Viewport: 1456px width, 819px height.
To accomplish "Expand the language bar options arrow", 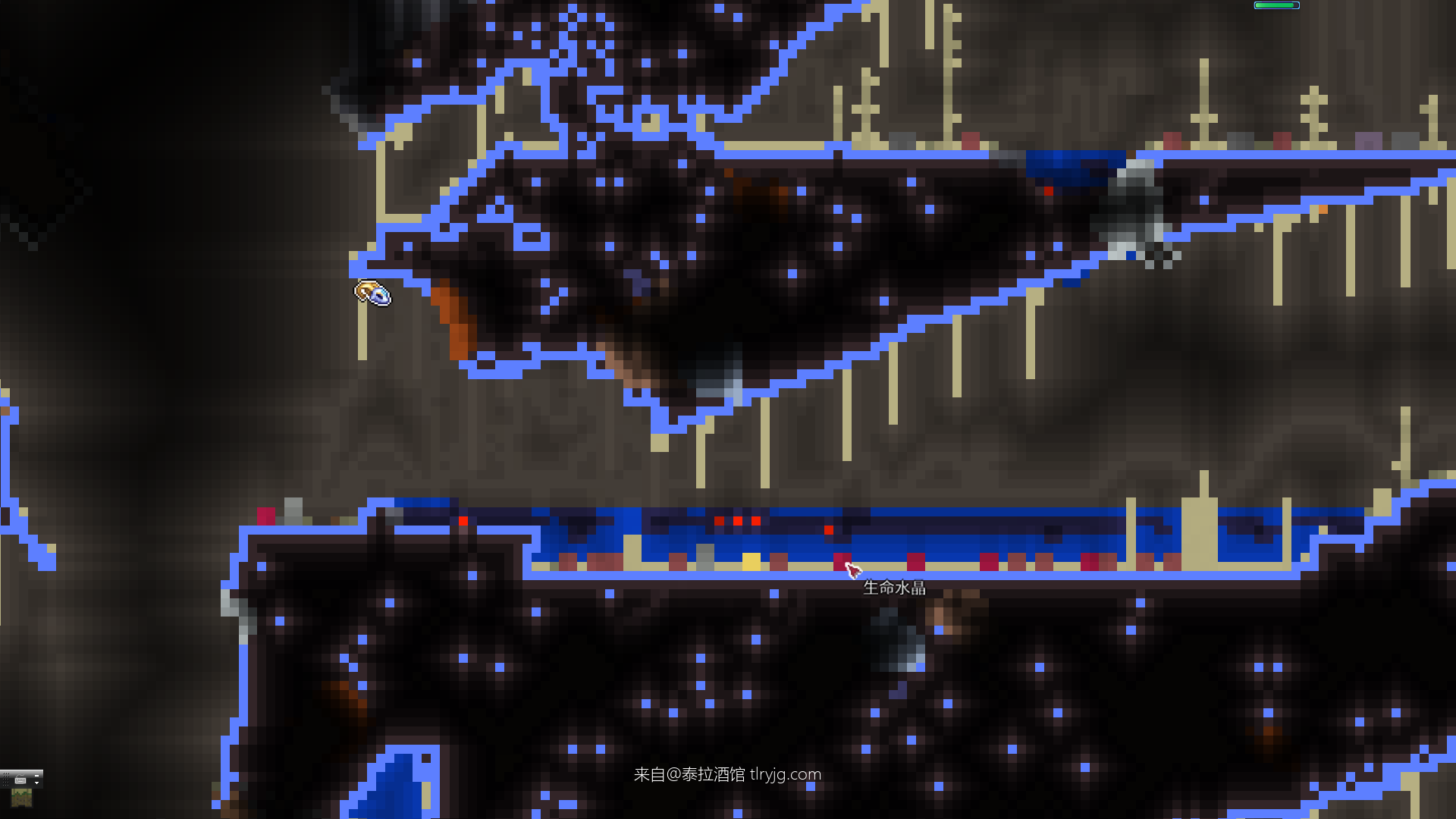I will (x=36, y=783).
